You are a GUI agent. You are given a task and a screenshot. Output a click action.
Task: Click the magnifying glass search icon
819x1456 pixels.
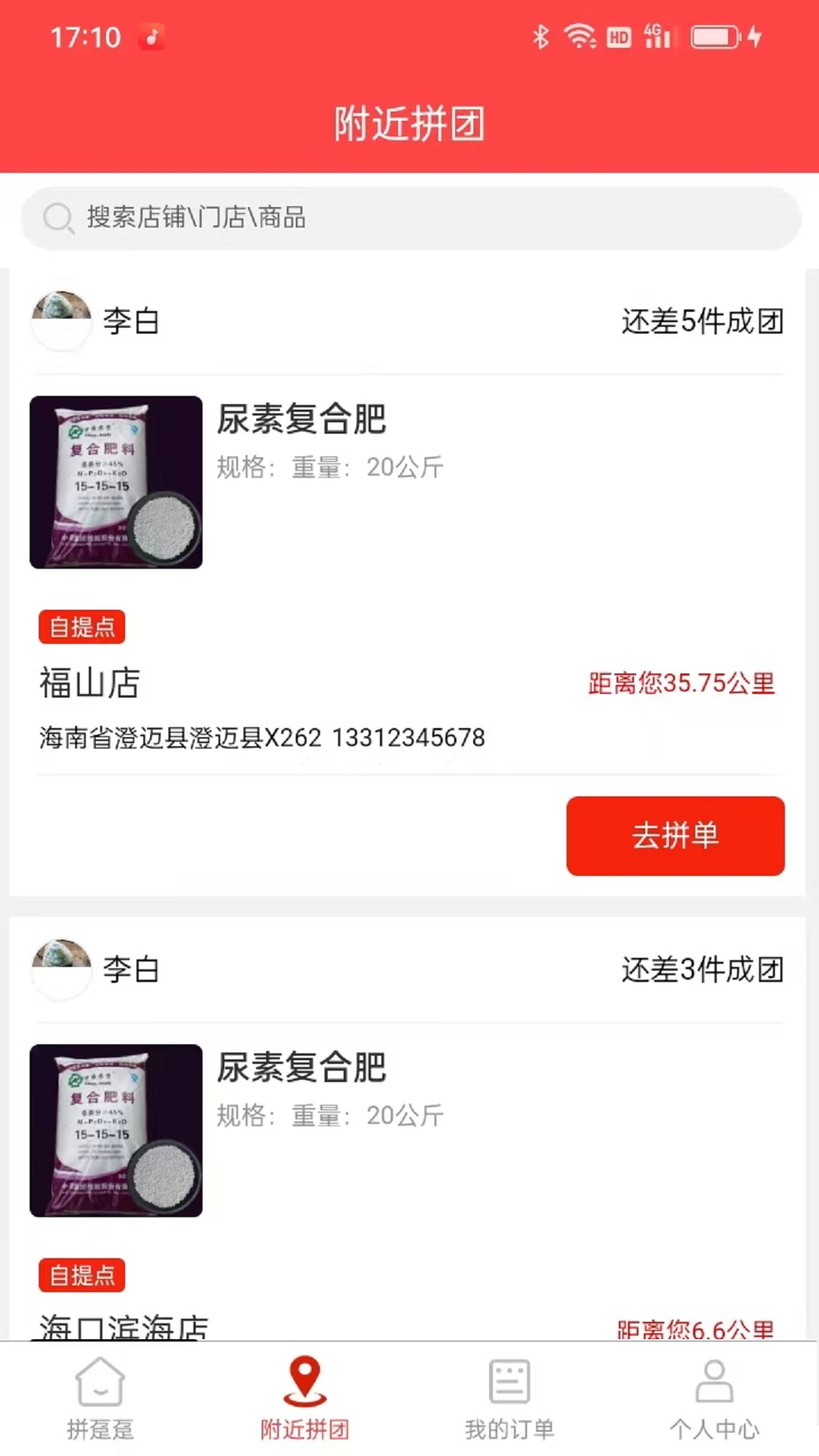[55, 219]
